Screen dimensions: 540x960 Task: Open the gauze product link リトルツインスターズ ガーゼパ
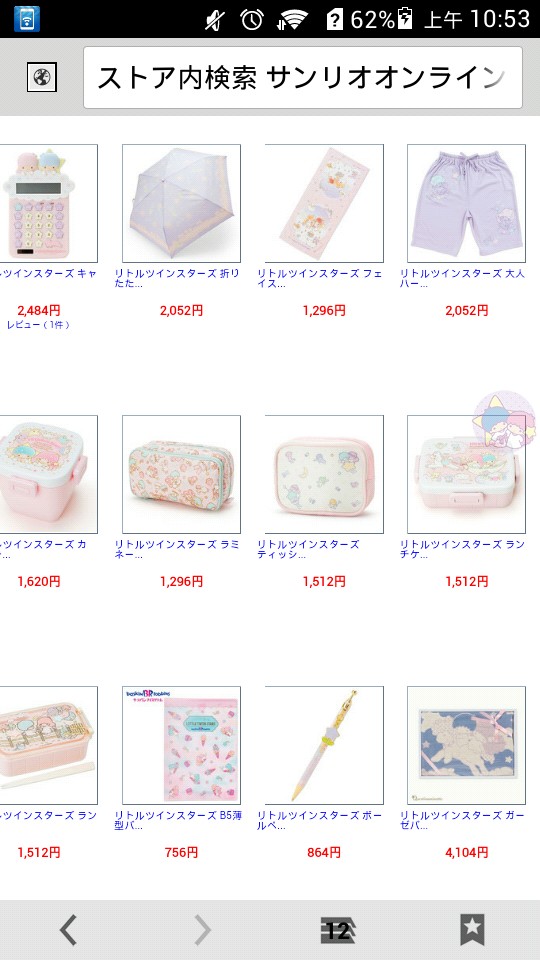462,821
